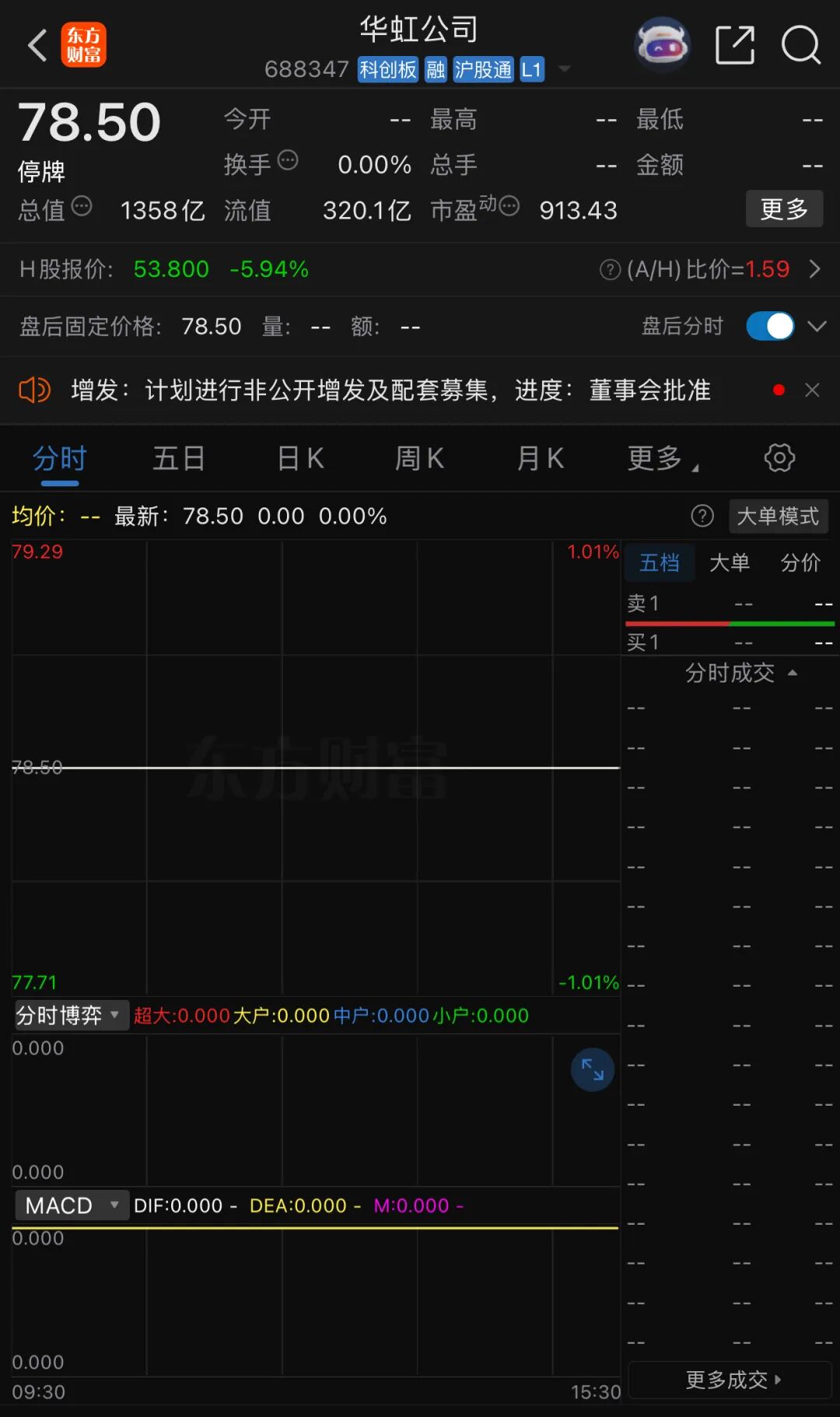The width and height of the screenshot is (840, 1417).
Task: Switch to the 日K chart tab
Action: (301, 458)
